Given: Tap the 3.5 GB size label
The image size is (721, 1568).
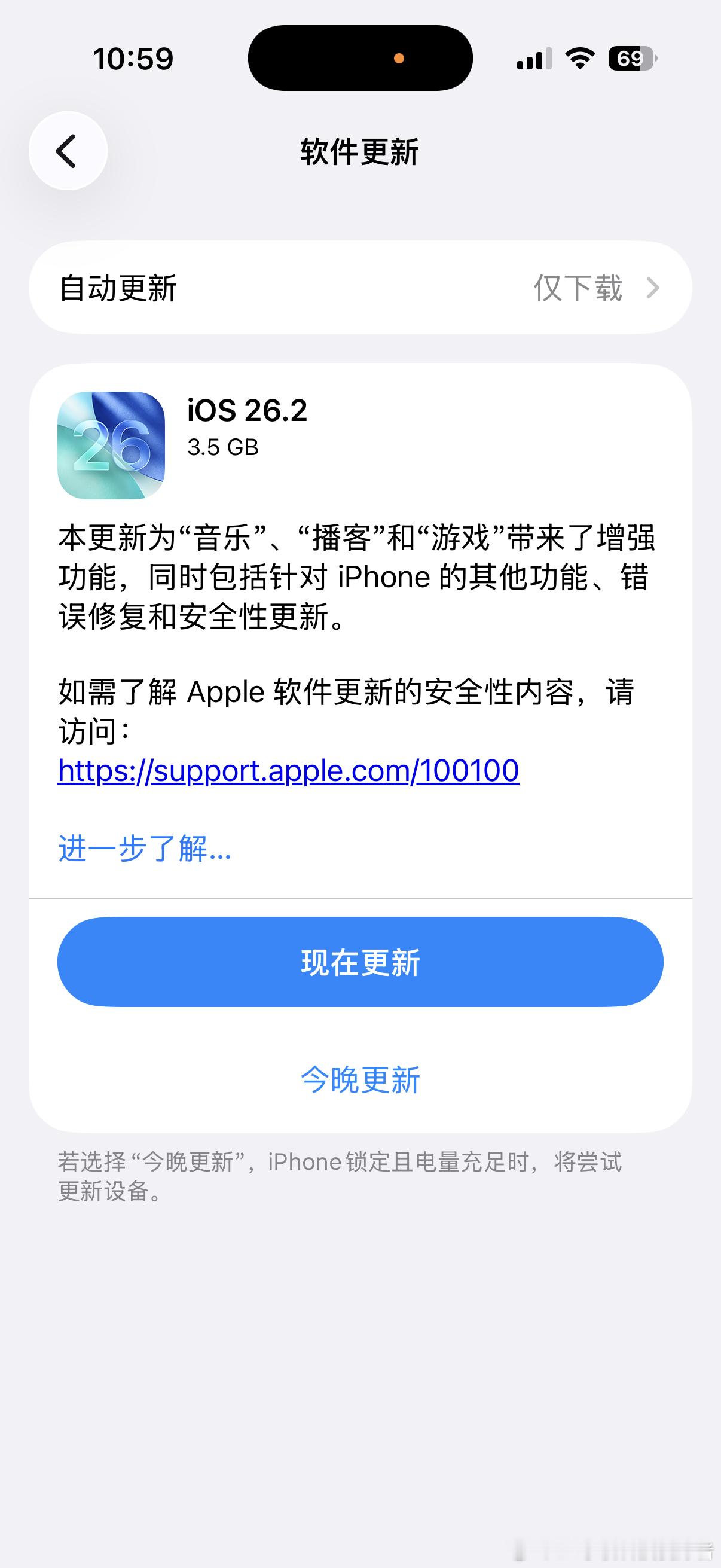Looking at the screenshot, I should coord(221,449).
